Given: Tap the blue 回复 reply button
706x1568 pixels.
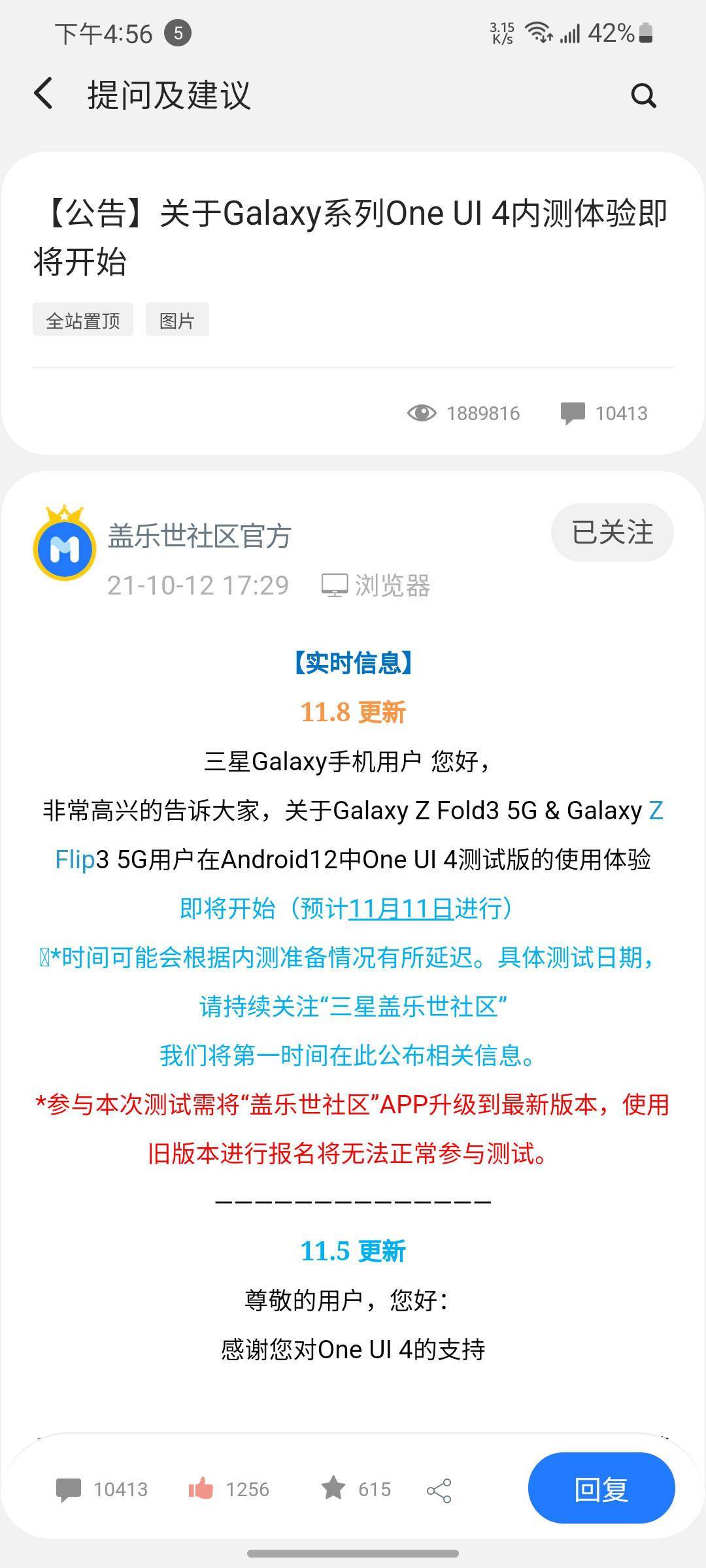Looking at the screenshot, I should click(x=601, y=1490).
